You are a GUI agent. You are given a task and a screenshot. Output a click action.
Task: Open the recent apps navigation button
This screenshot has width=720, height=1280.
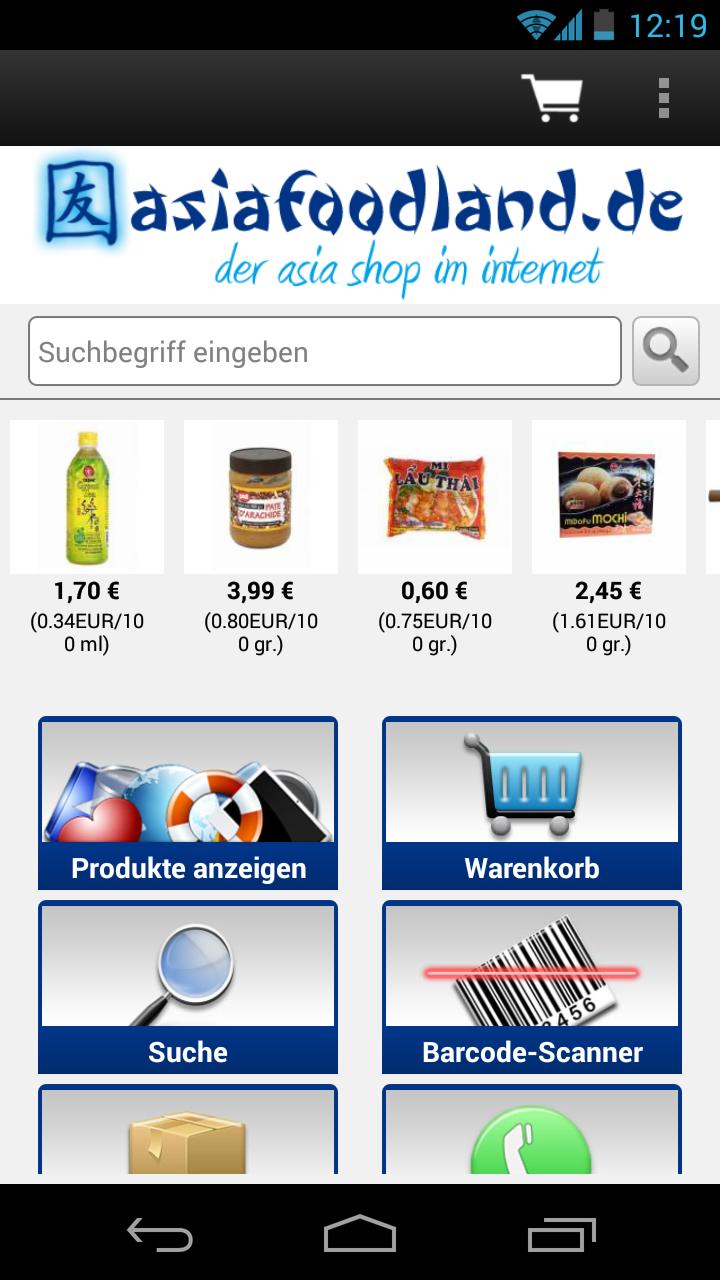point(560,1236)
